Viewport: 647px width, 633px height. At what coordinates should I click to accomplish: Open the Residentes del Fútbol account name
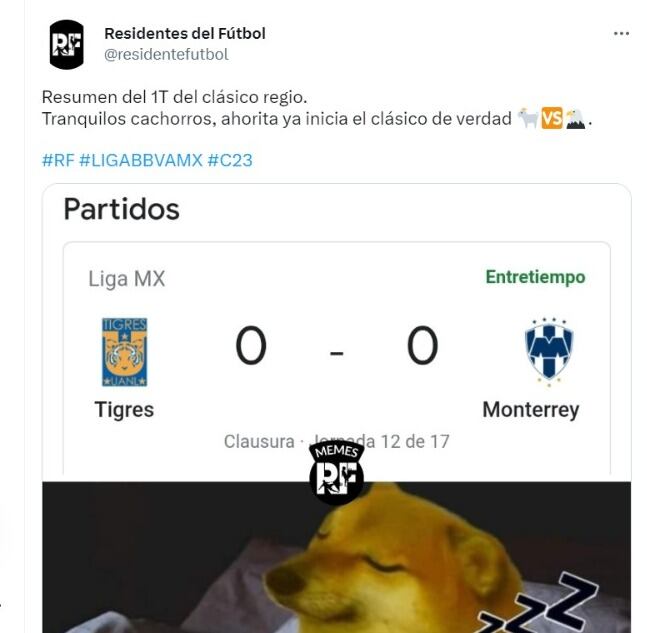(x=185, y=33)
